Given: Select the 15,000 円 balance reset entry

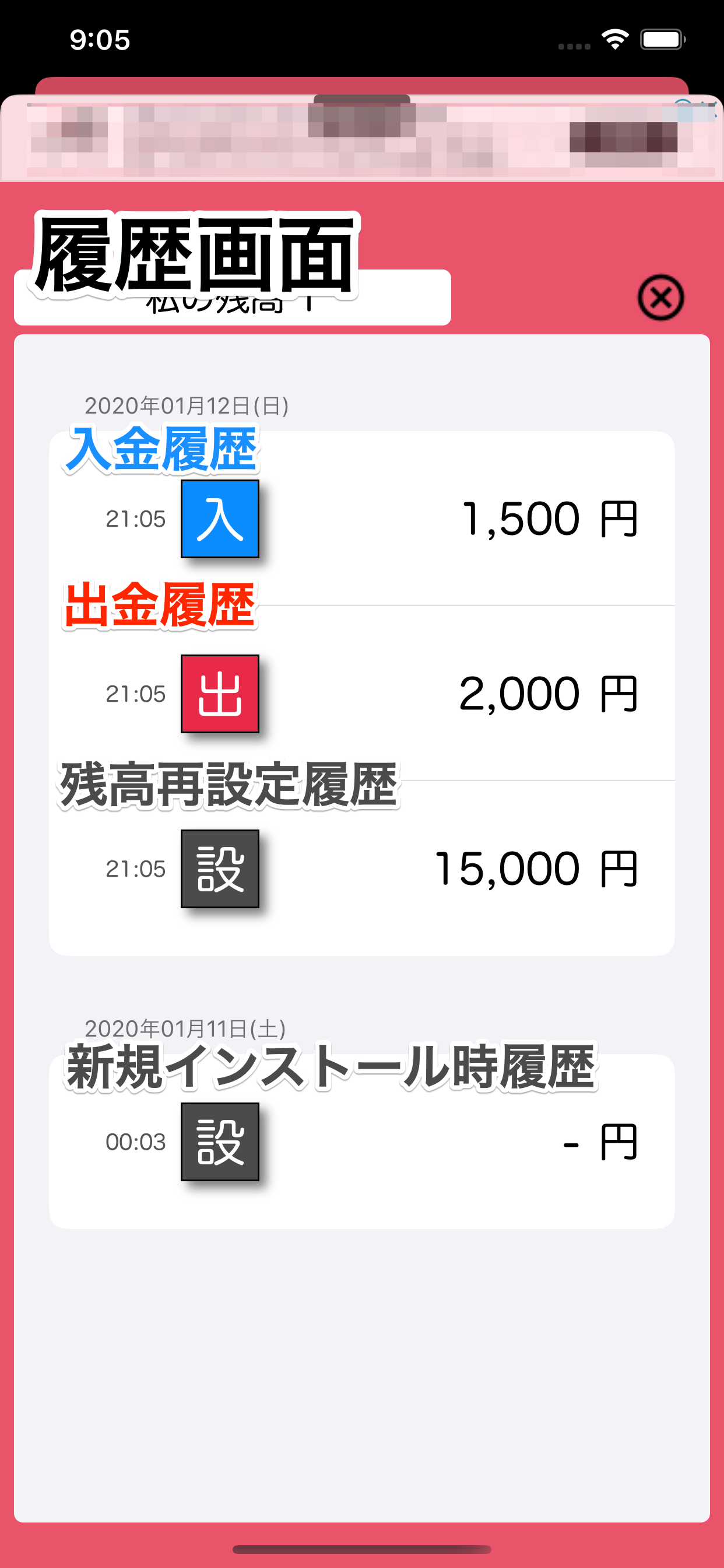Looking at the screenshot, I should tap(535, 869).
